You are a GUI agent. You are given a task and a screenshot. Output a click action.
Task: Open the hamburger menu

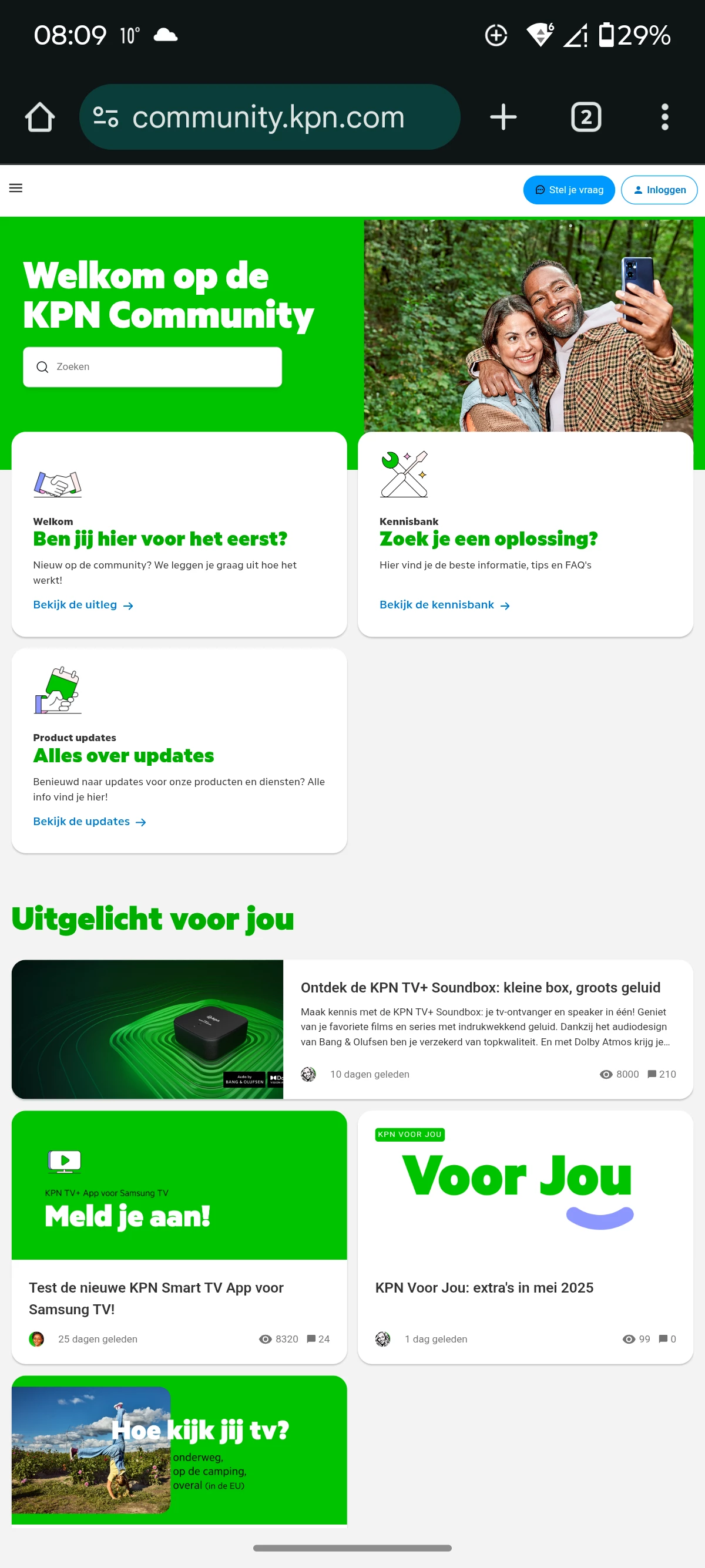pyautogui.click(x=16, y=189)
